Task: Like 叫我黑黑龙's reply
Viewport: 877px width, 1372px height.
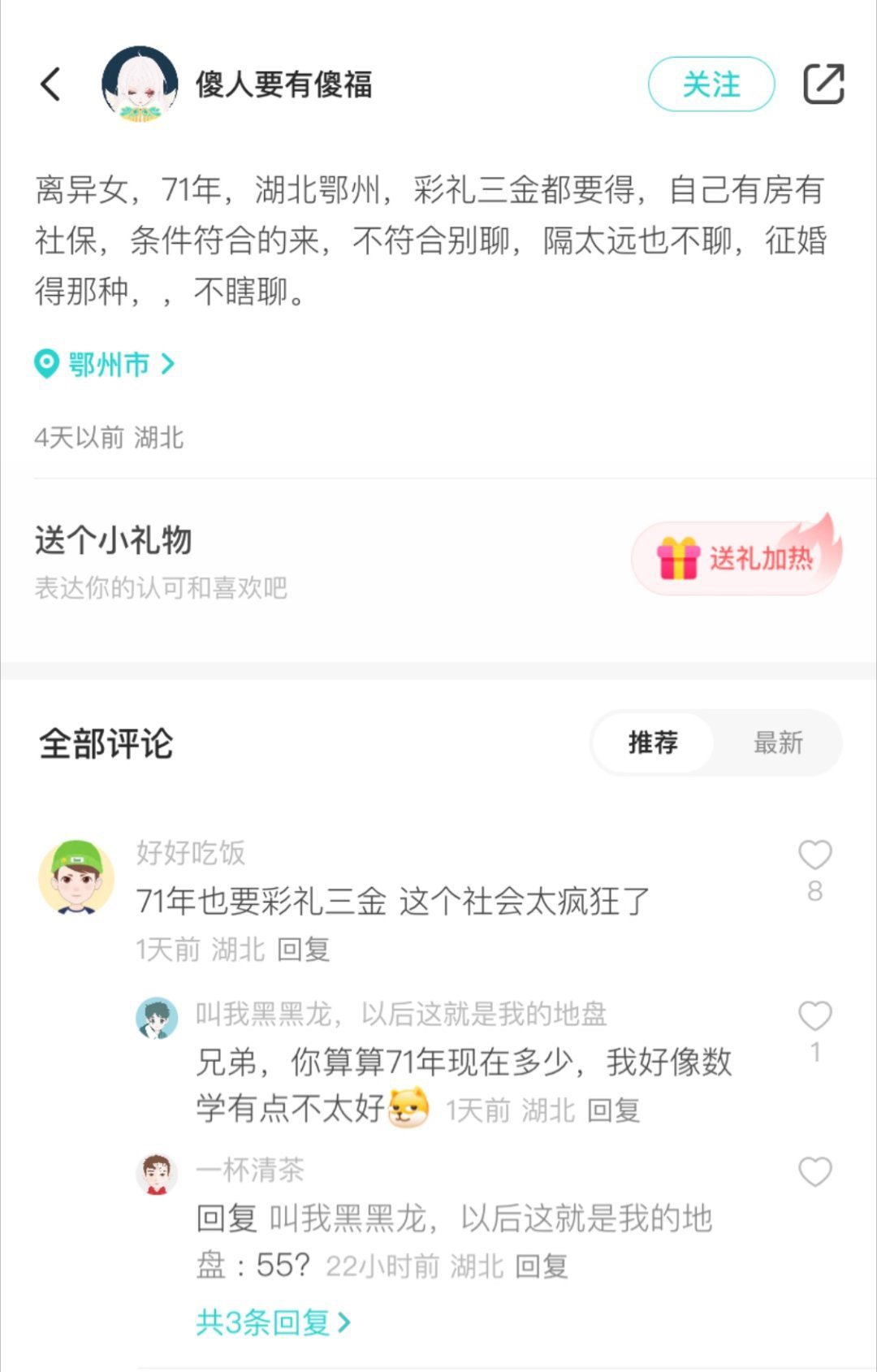Action: tap(814, 1016)
